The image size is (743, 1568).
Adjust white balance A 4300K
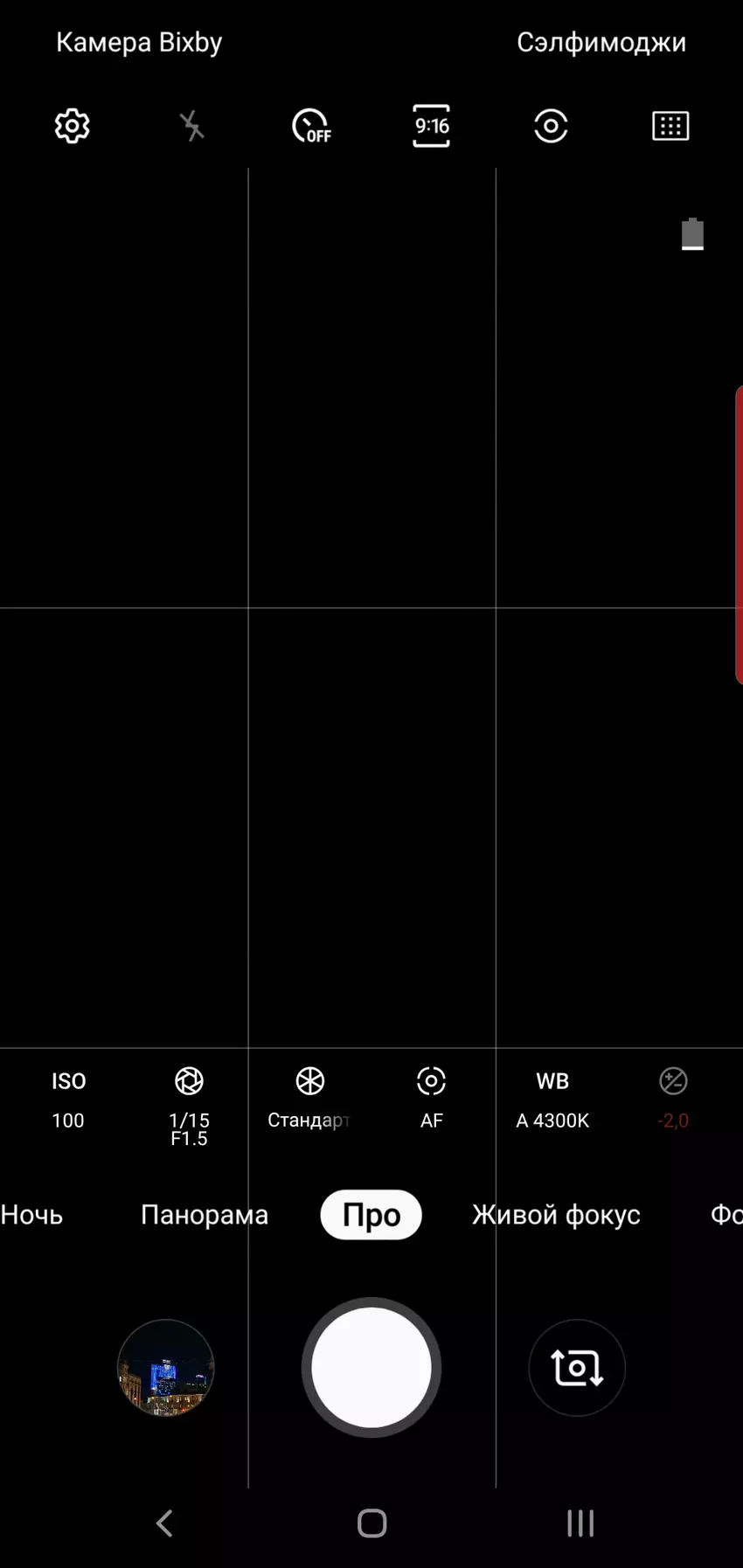(552, 1100)
